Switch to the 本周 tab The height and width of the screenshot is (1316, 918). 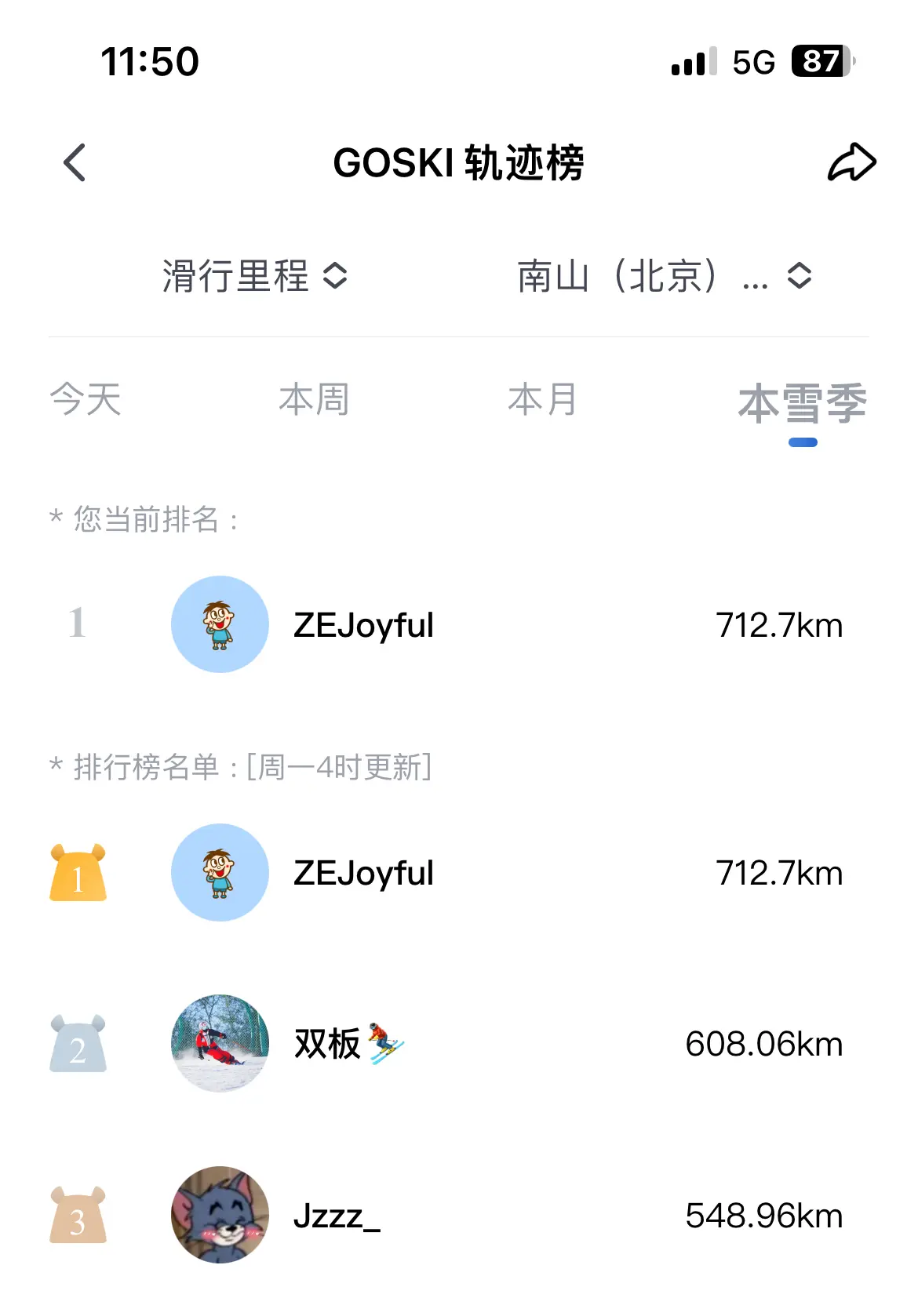tap(314, 399)
